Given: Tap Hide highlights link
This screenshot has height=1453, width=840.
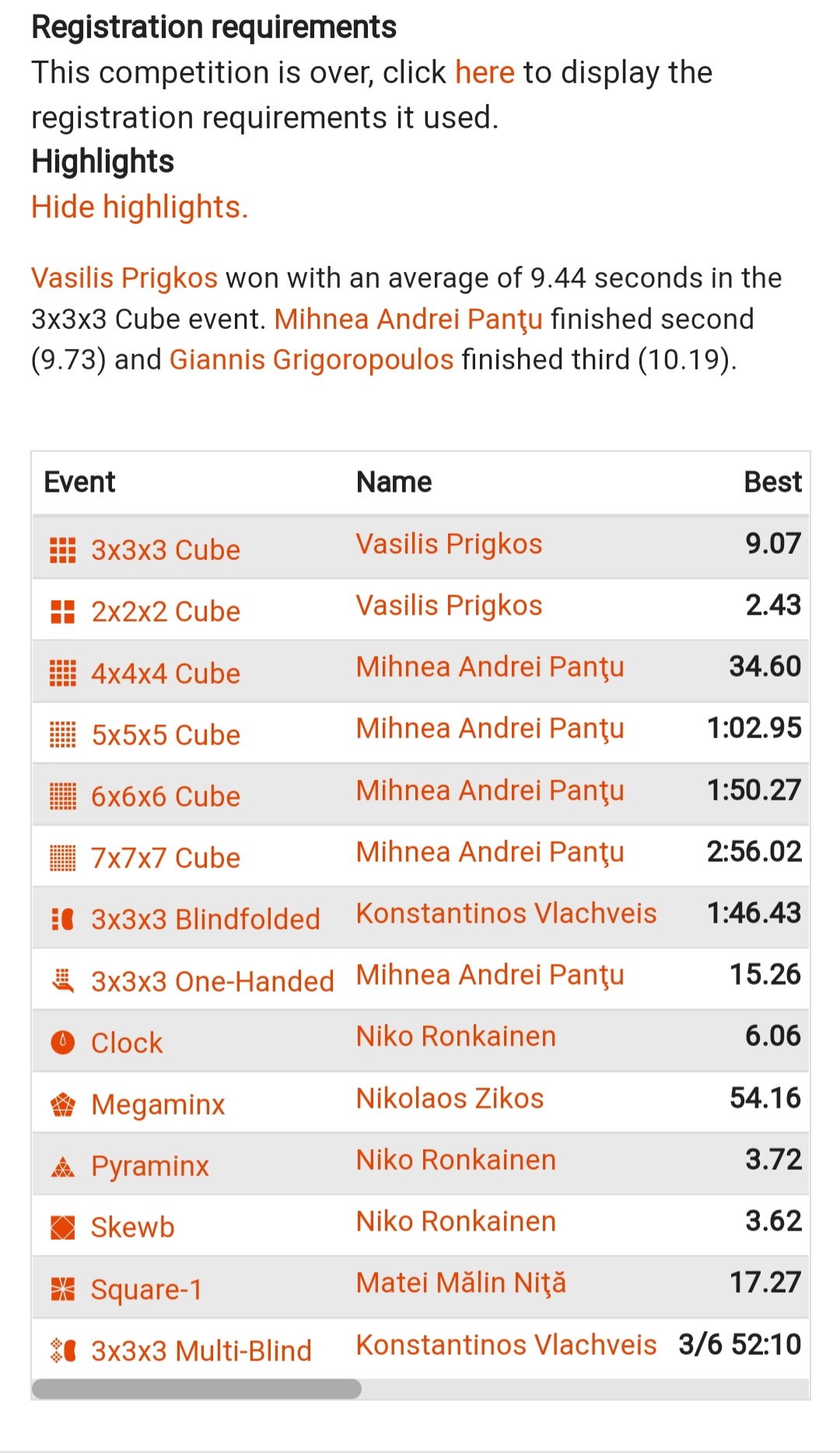Looking at the screenshot, I should click(x=139, y=208).
